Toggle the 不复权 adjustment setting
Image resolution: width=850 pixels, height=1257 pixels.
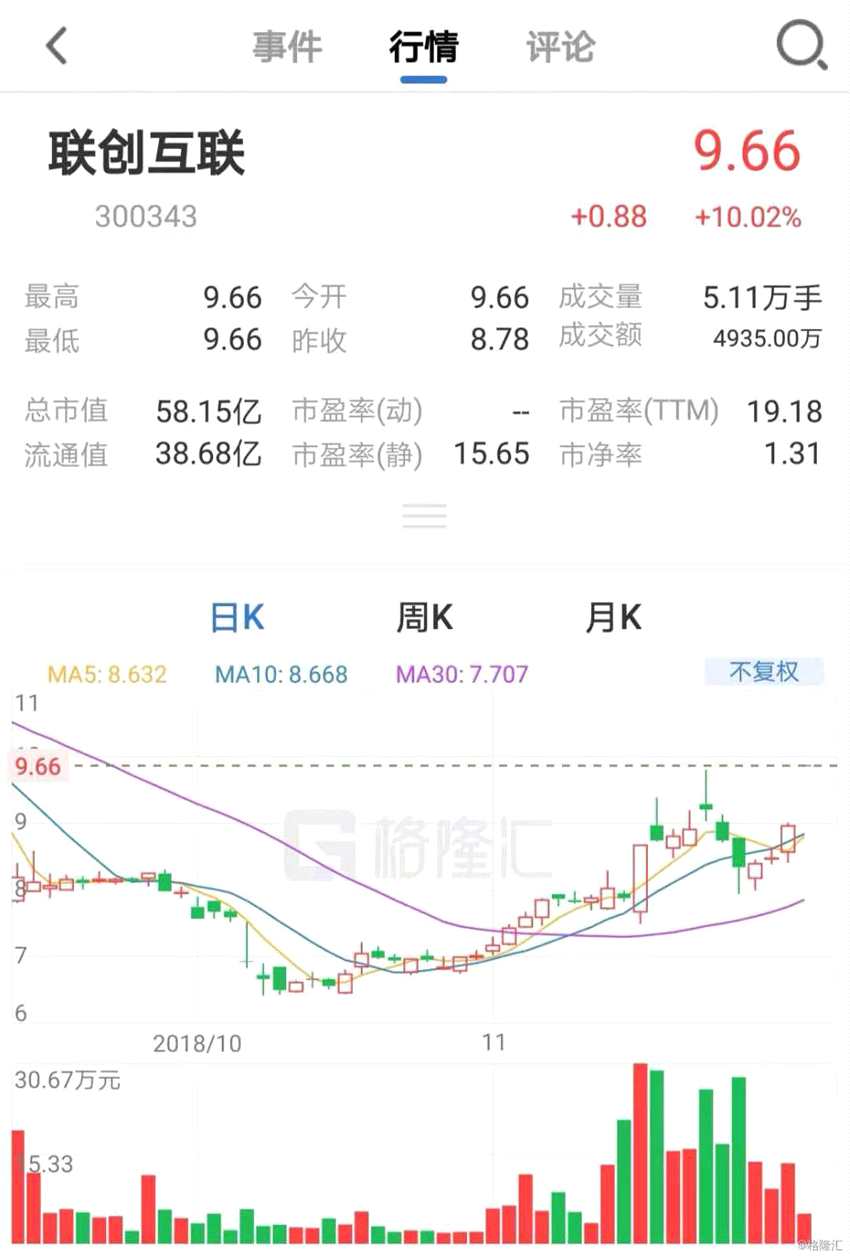[x=764, y=671]
